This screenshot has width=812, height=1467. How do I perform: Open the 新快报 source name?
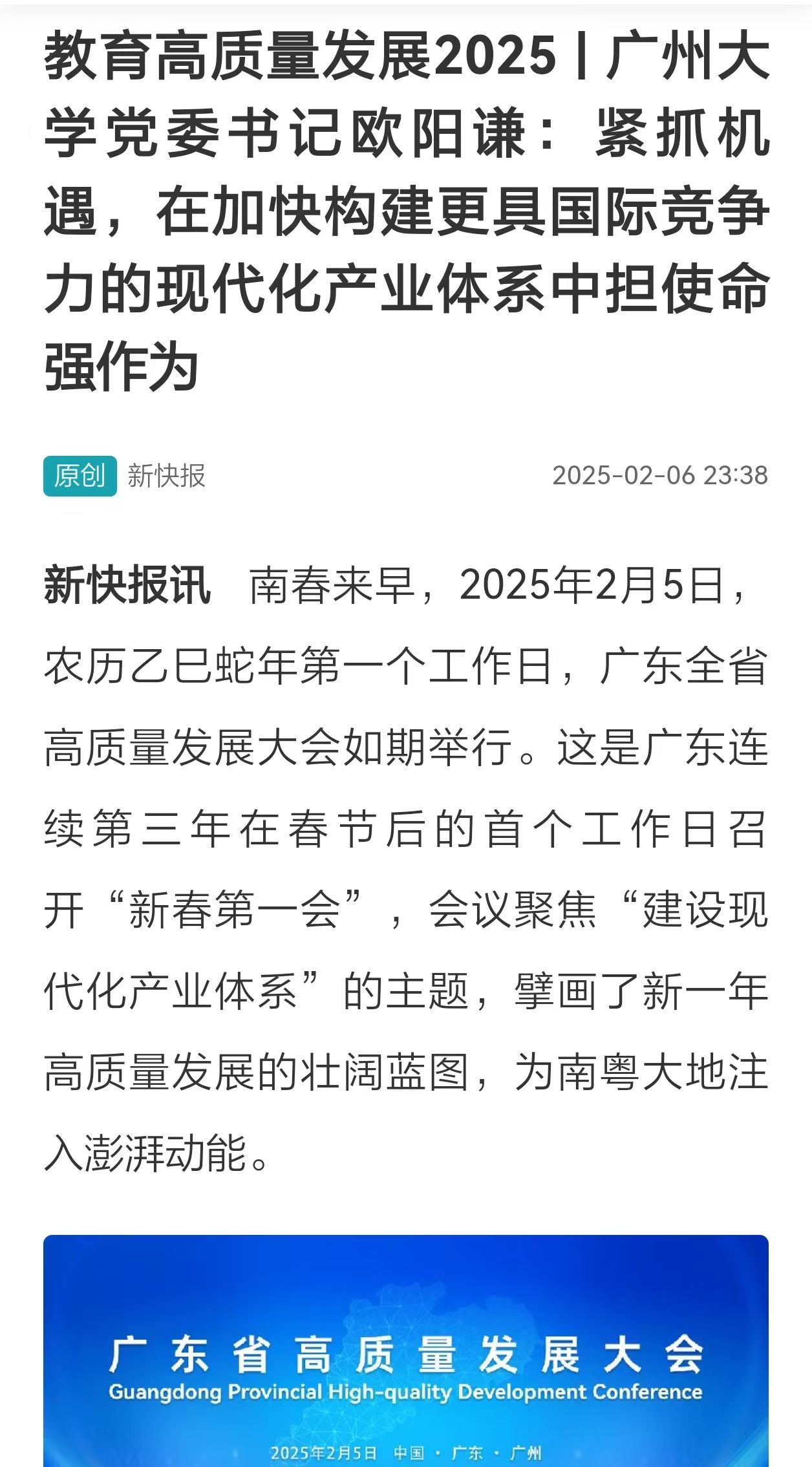click(166, 476)
